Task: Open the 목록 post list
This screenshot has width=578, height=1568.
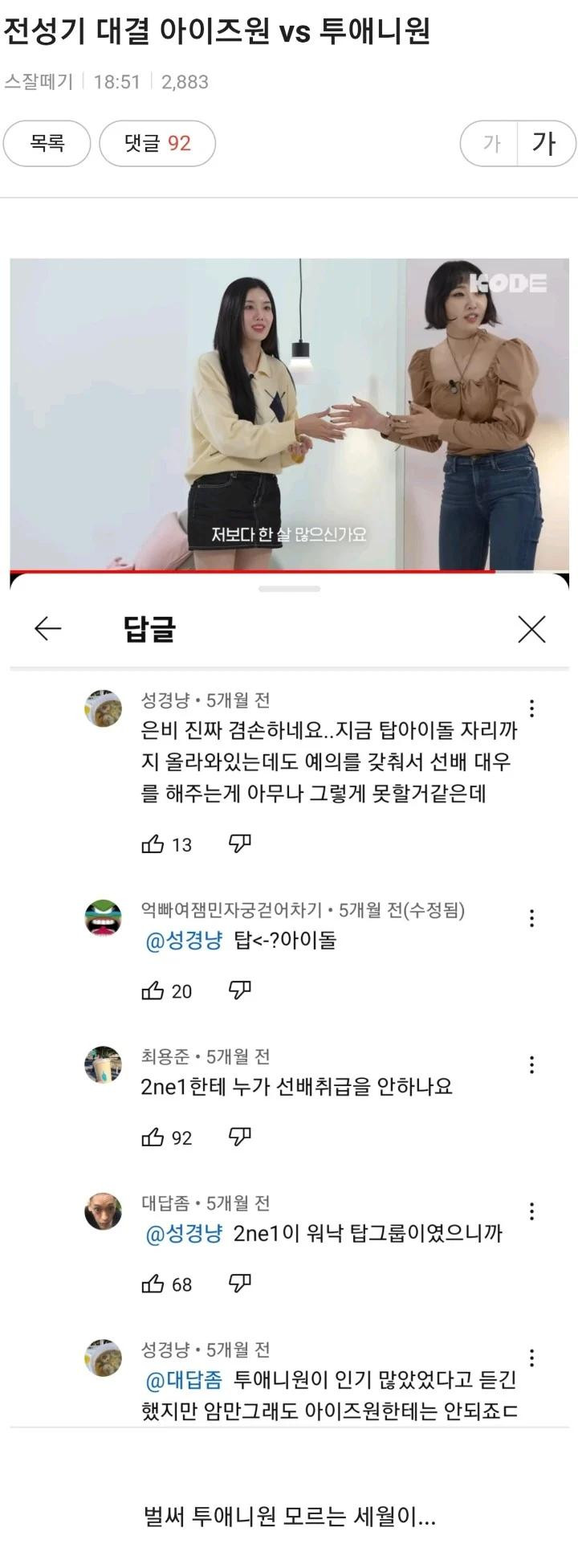Action: (47, 144)
